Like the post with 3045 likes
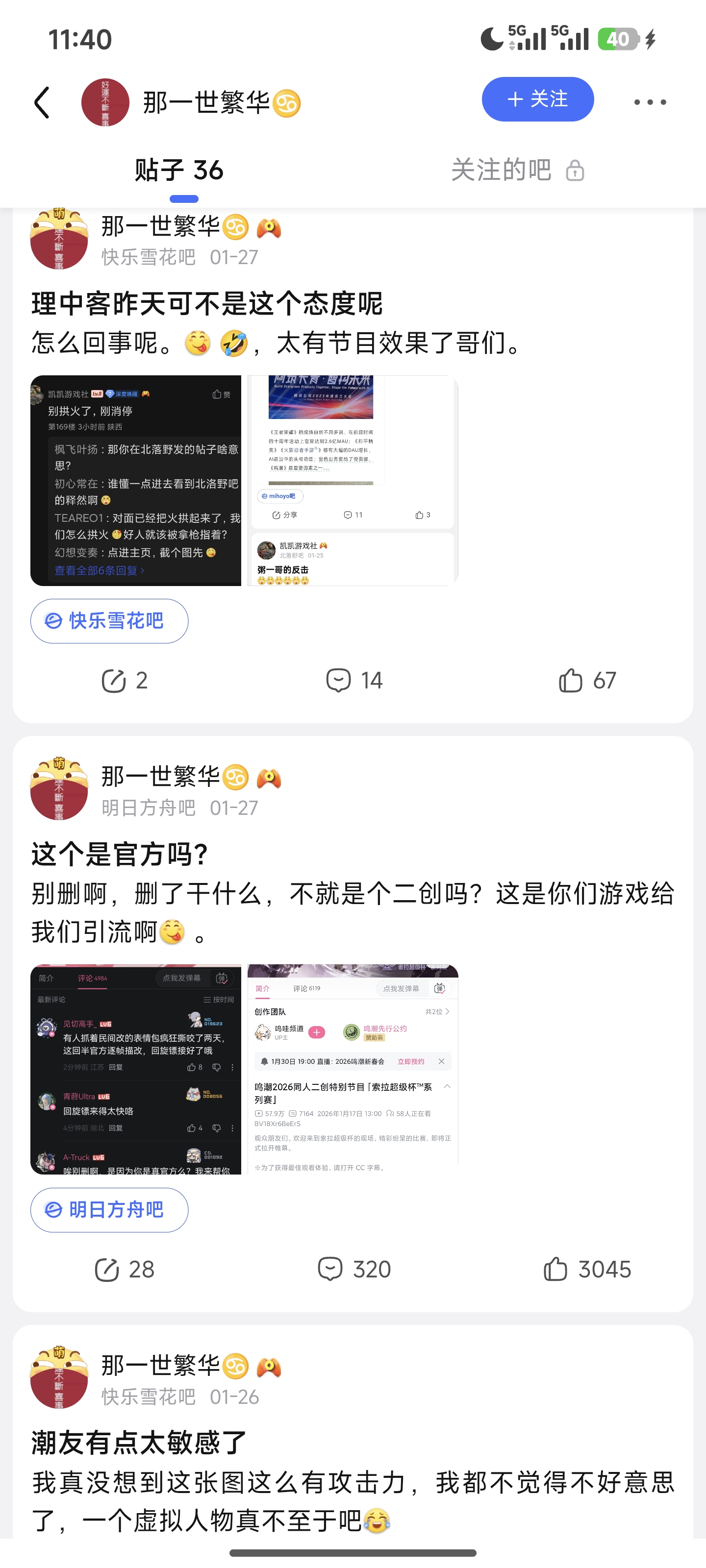This screenshot has height=1568, width=706. (x=586, y=1270)
